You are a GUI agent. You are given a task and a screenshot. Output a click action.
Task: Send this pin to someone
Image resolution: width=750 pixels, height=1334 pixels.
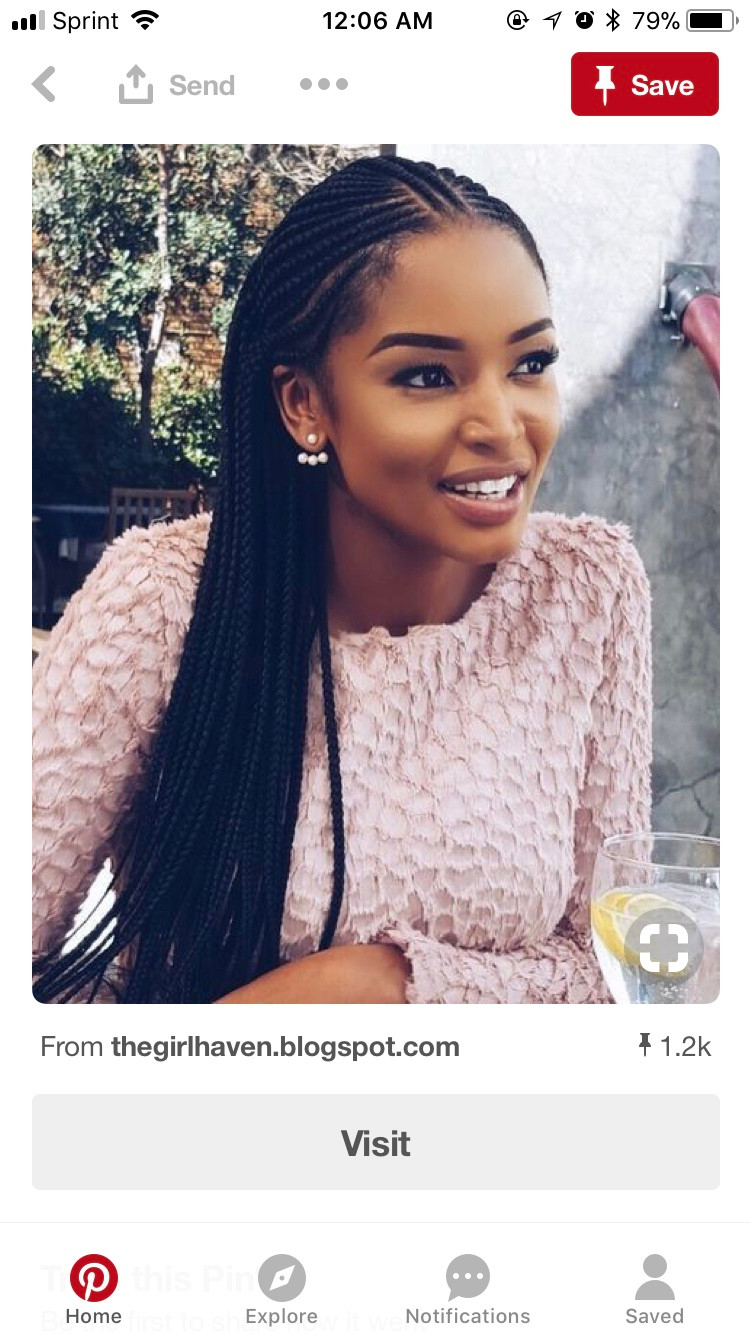pos(177,85)
